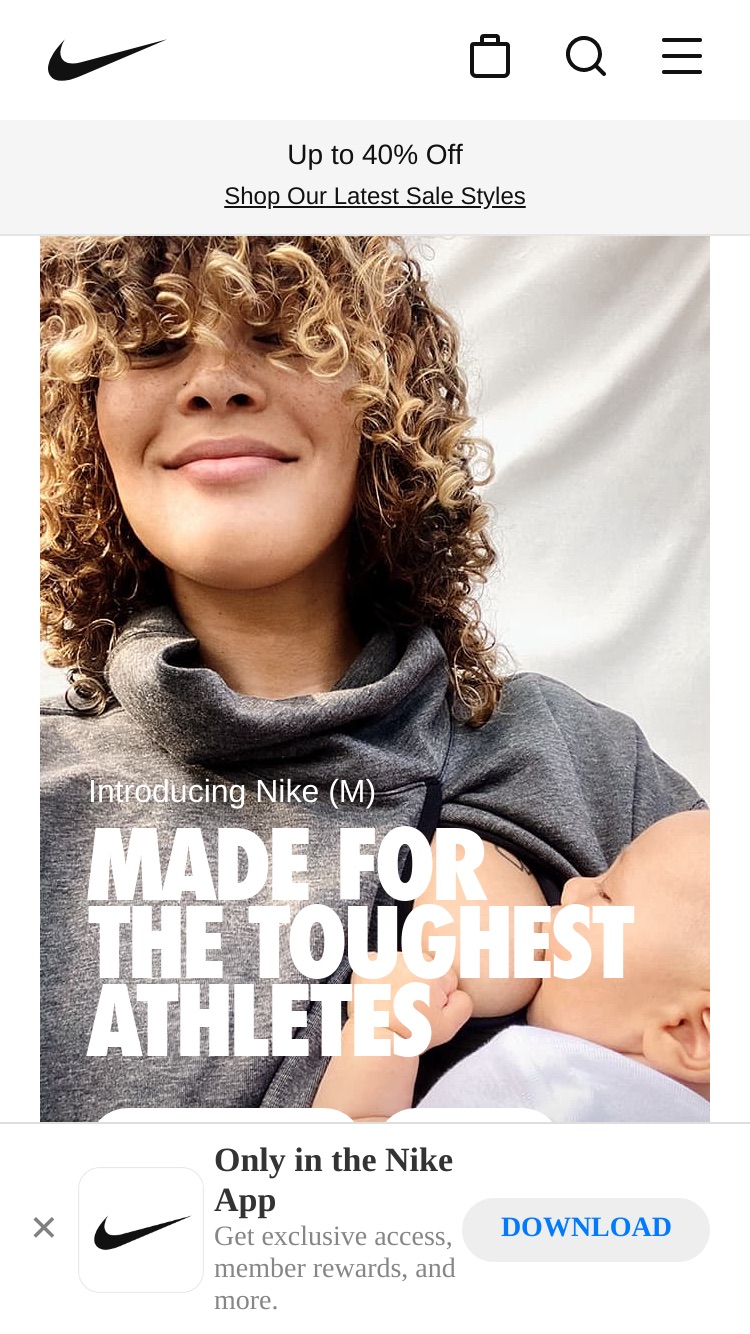The height and width of the screenshot is (1334, 750).
Task: Open the hamburger menu
Action: click(x=682, y=56)
